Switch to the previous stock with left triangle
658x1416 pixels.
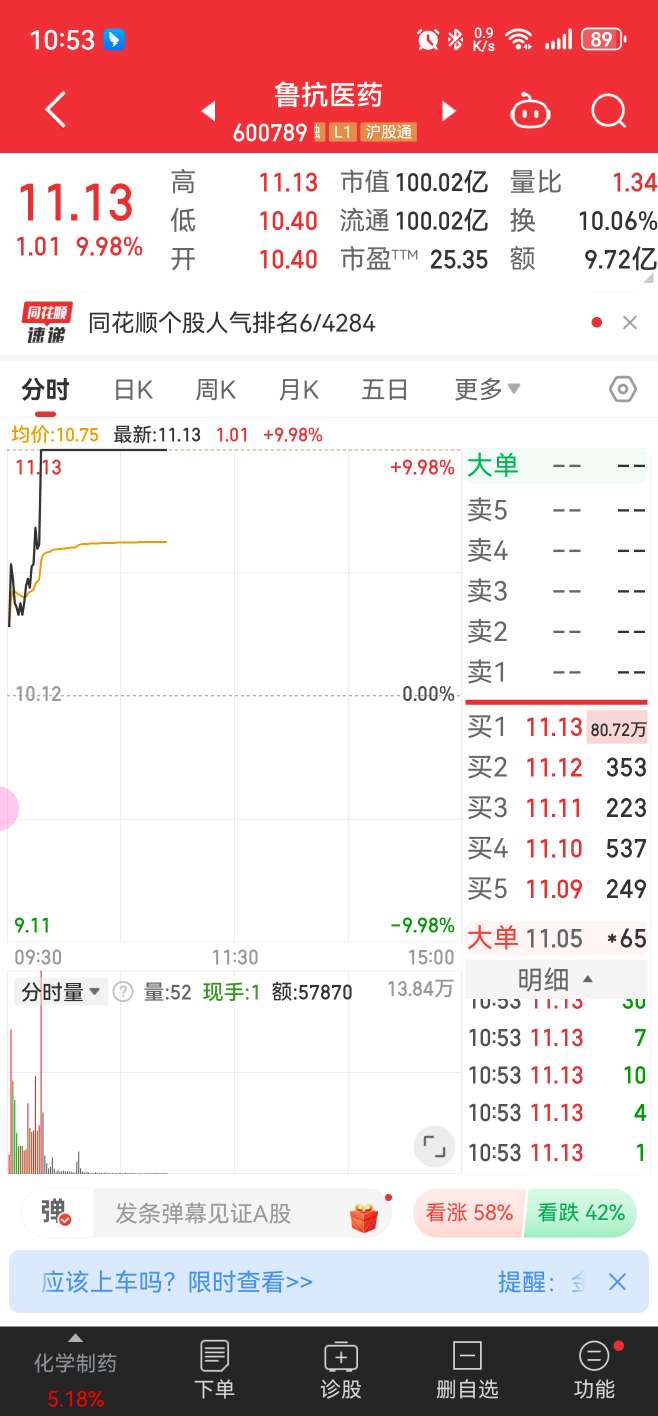[x=209, y=111]
